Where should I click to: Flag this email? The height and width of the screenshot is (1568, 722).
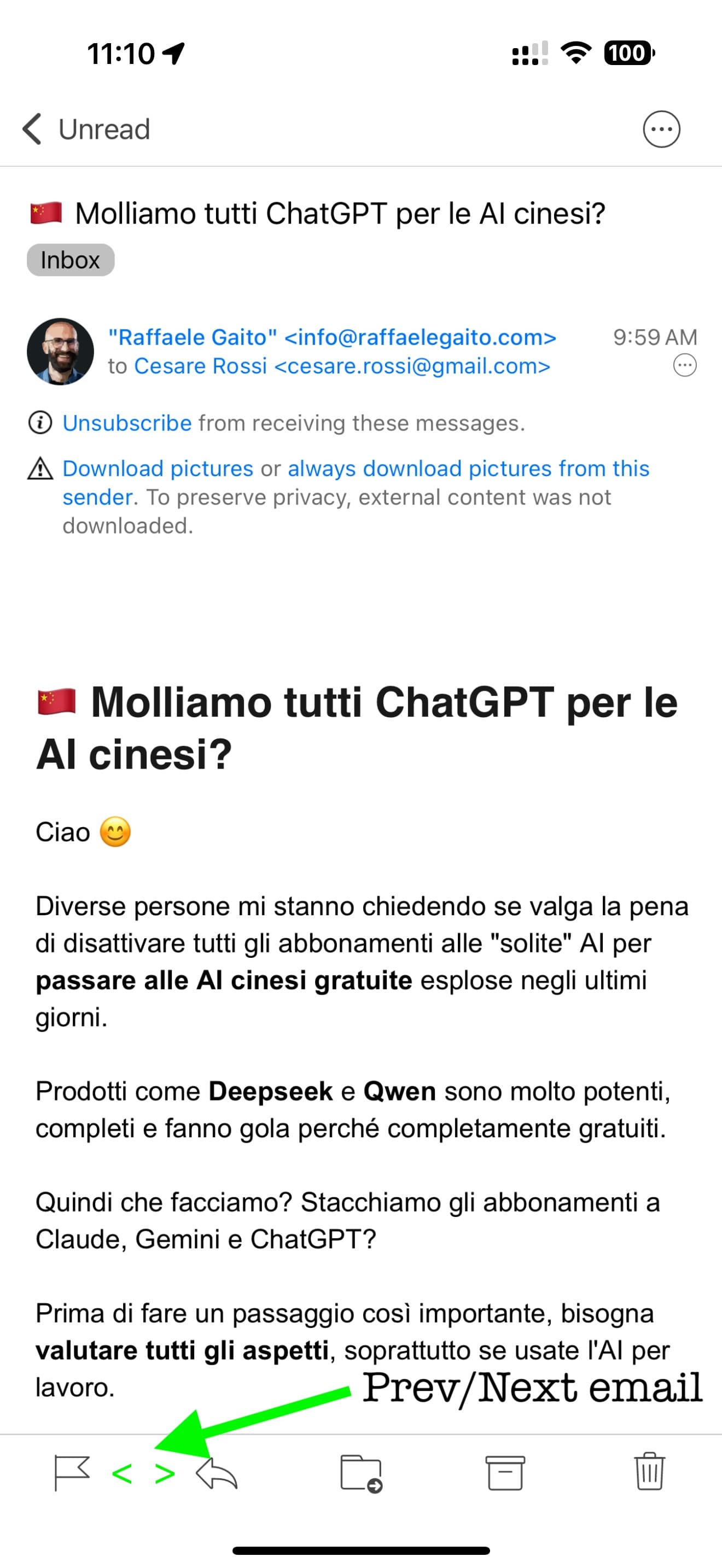click(72, 1473)
